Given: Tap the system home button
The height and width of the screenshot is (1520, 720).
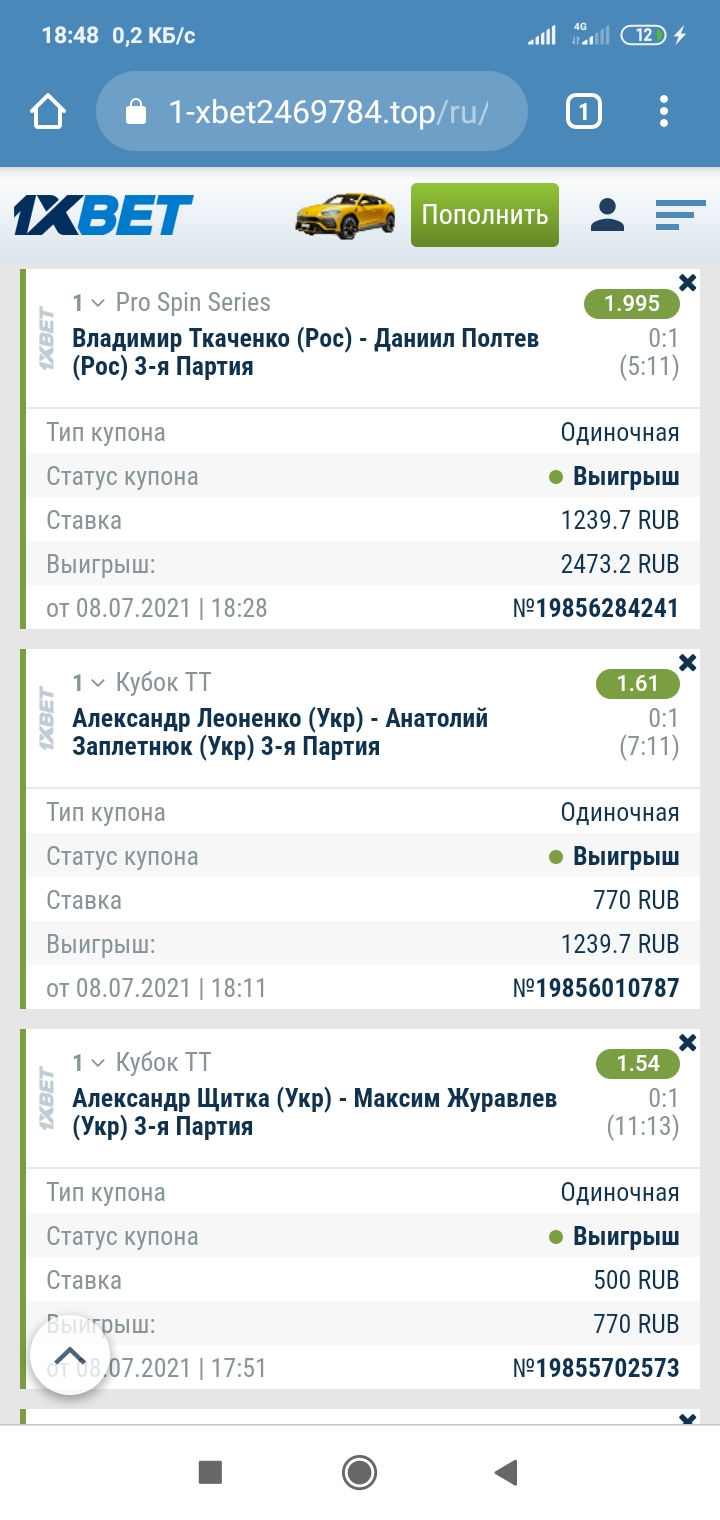Looking at the screenshot, I should click(x=359, y=1472).
